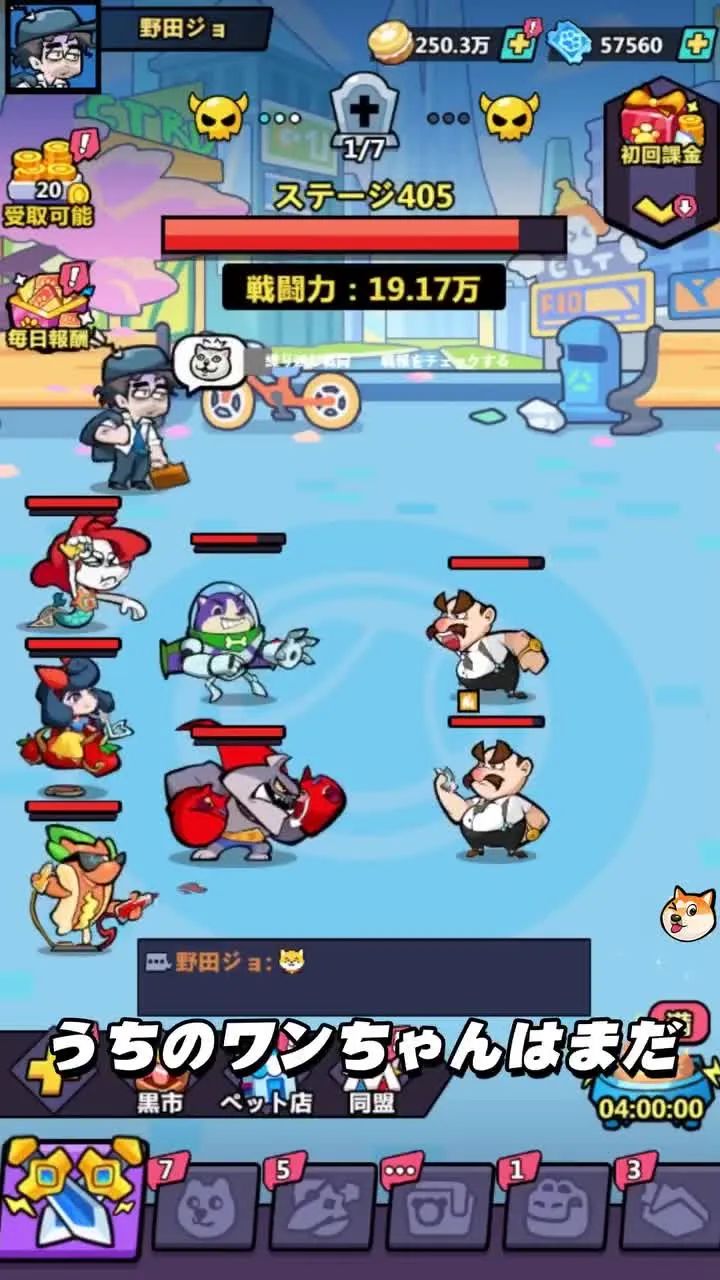Tap the tombstone stage progress icon

[x=364, y=110]
